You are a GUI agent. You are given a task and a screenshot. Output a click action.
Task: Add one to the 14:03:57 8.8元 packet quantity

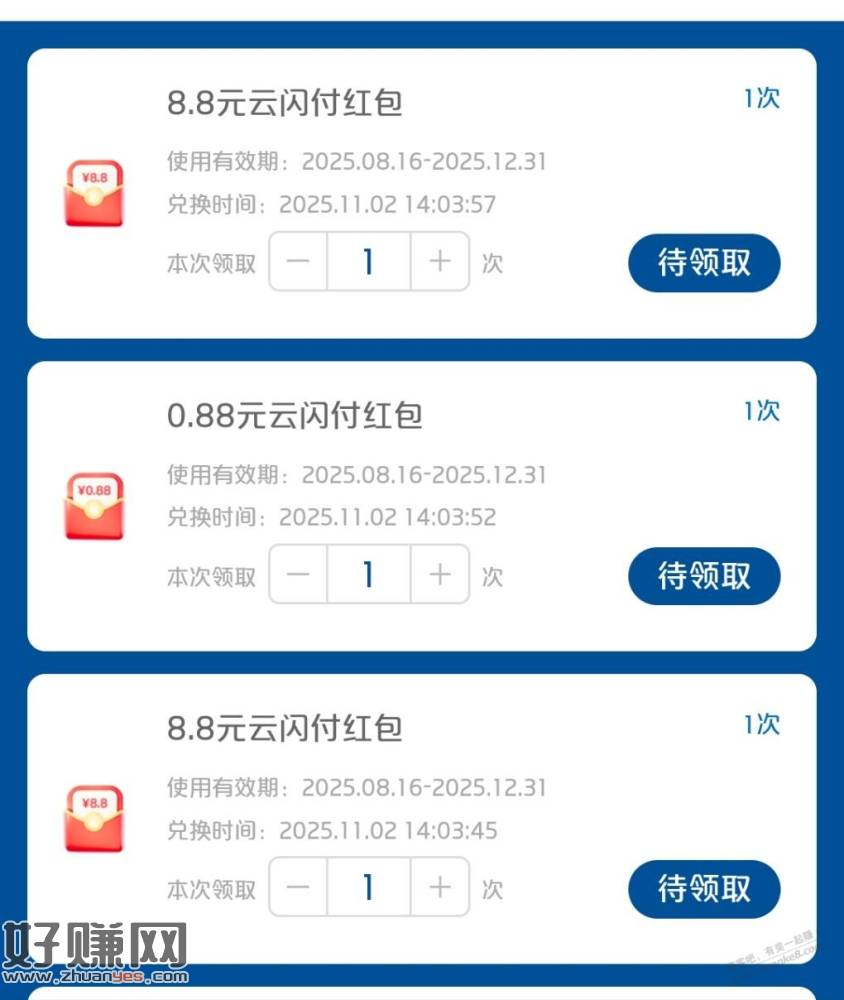click(440, 261)
